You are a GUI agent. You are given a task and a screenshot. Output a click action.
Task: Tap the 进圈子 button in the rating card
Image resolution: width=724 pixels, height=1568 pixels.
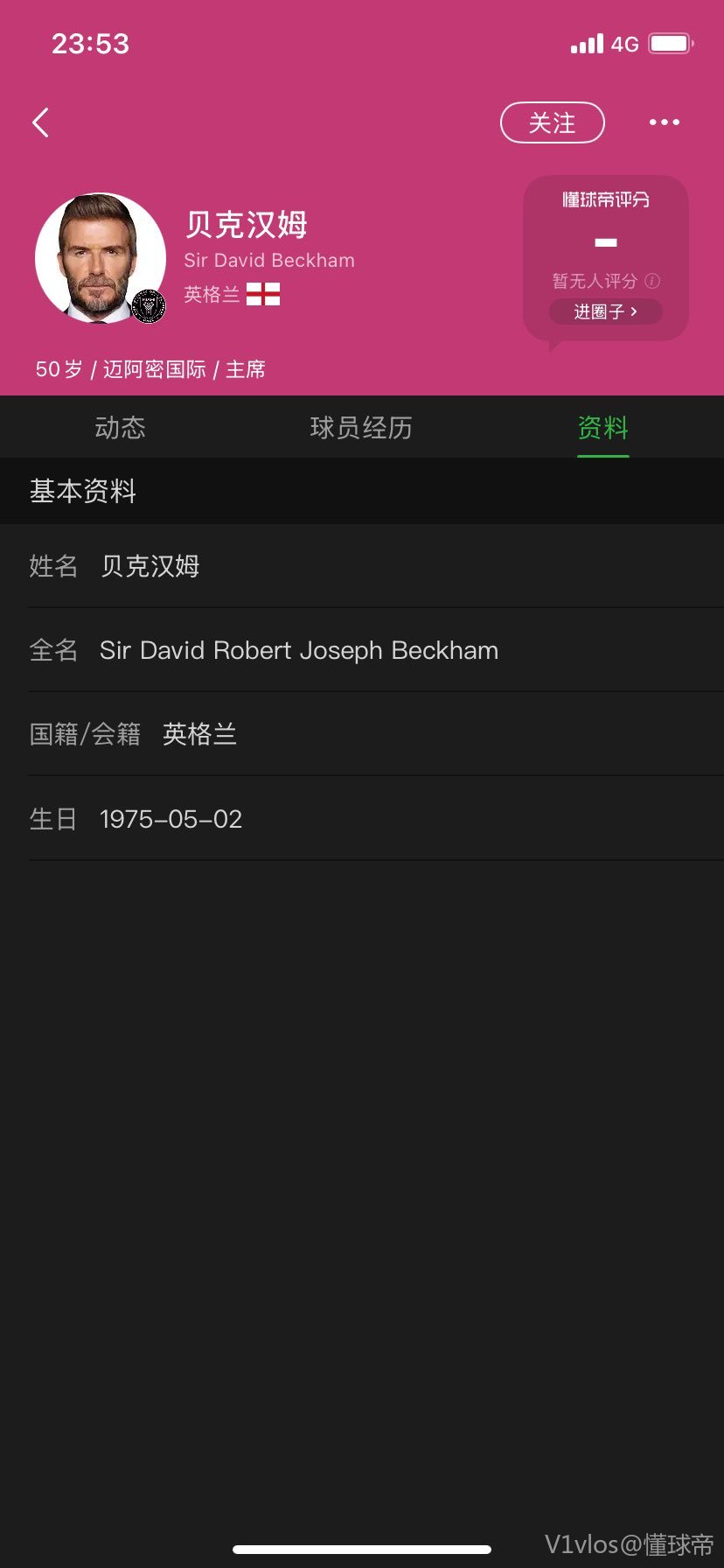pyautogui.click(x=605, y=311)
